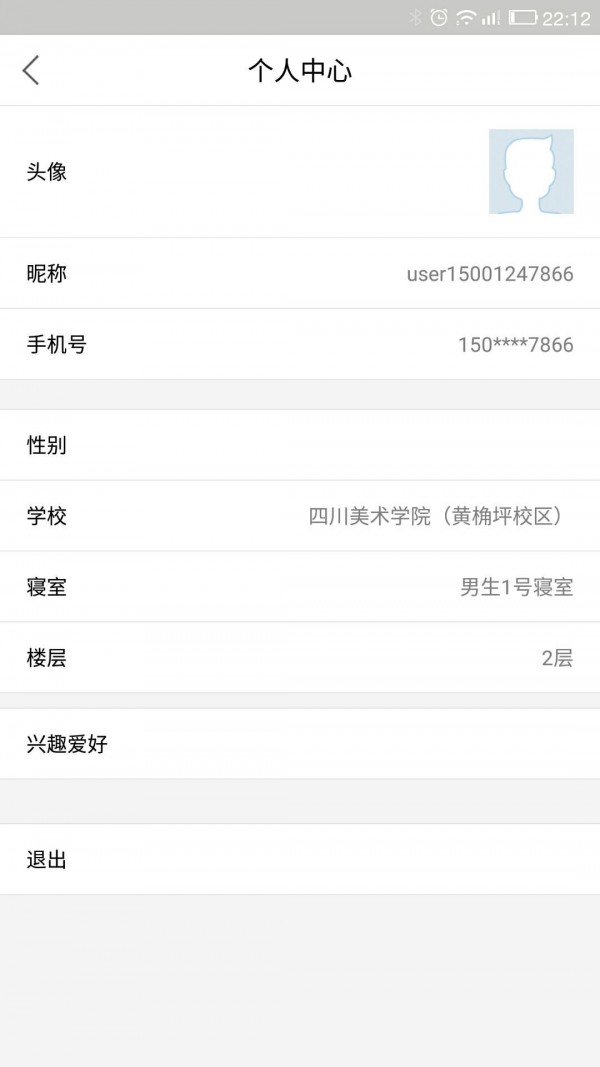Viewport: 600px width, 1067px height.
Task: Change the 寝室 dormitory selection
Action: (x=300, y=587)
